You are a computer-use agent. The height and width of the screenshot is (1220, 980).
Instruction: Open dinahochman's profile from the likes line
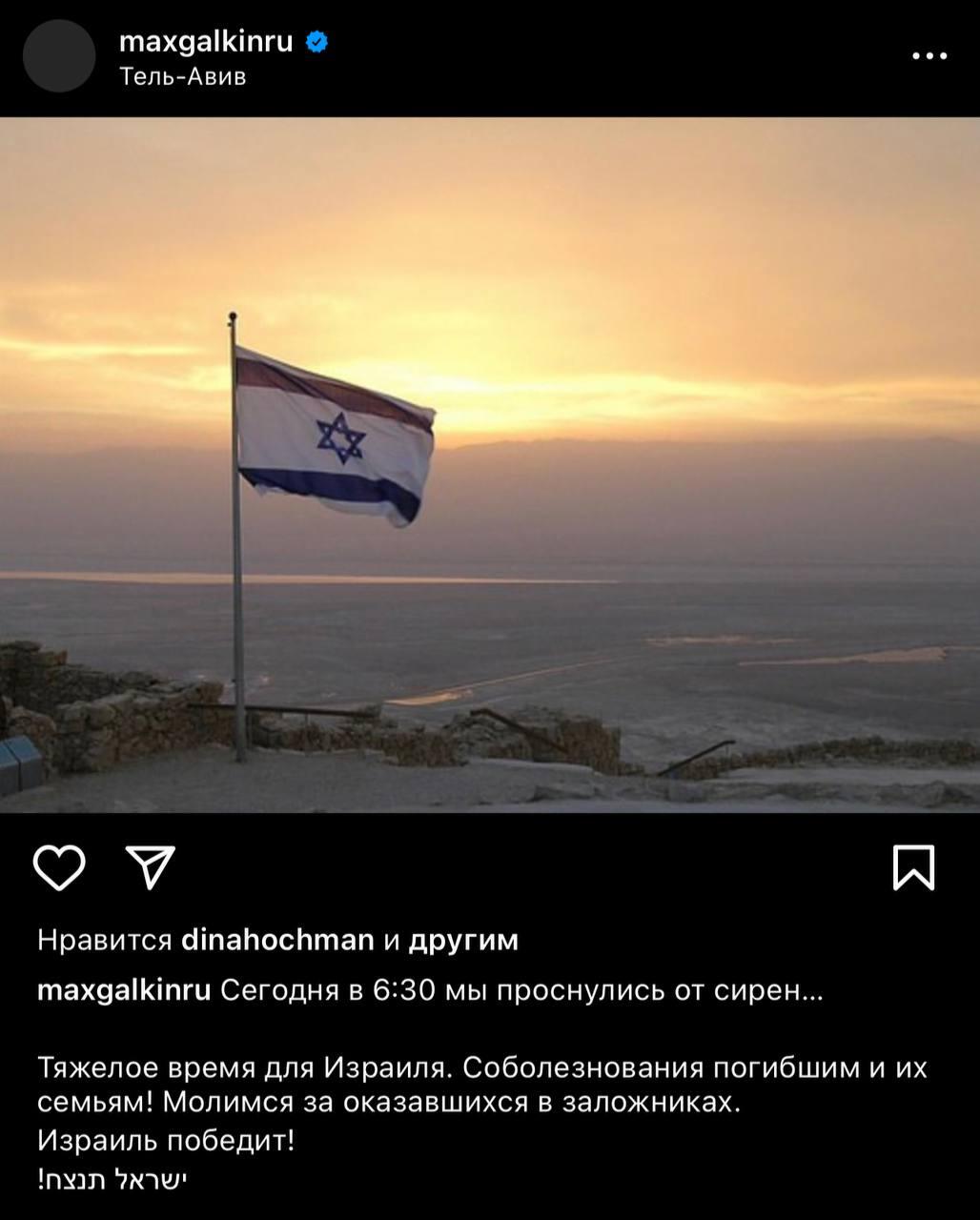click(277, 941)
